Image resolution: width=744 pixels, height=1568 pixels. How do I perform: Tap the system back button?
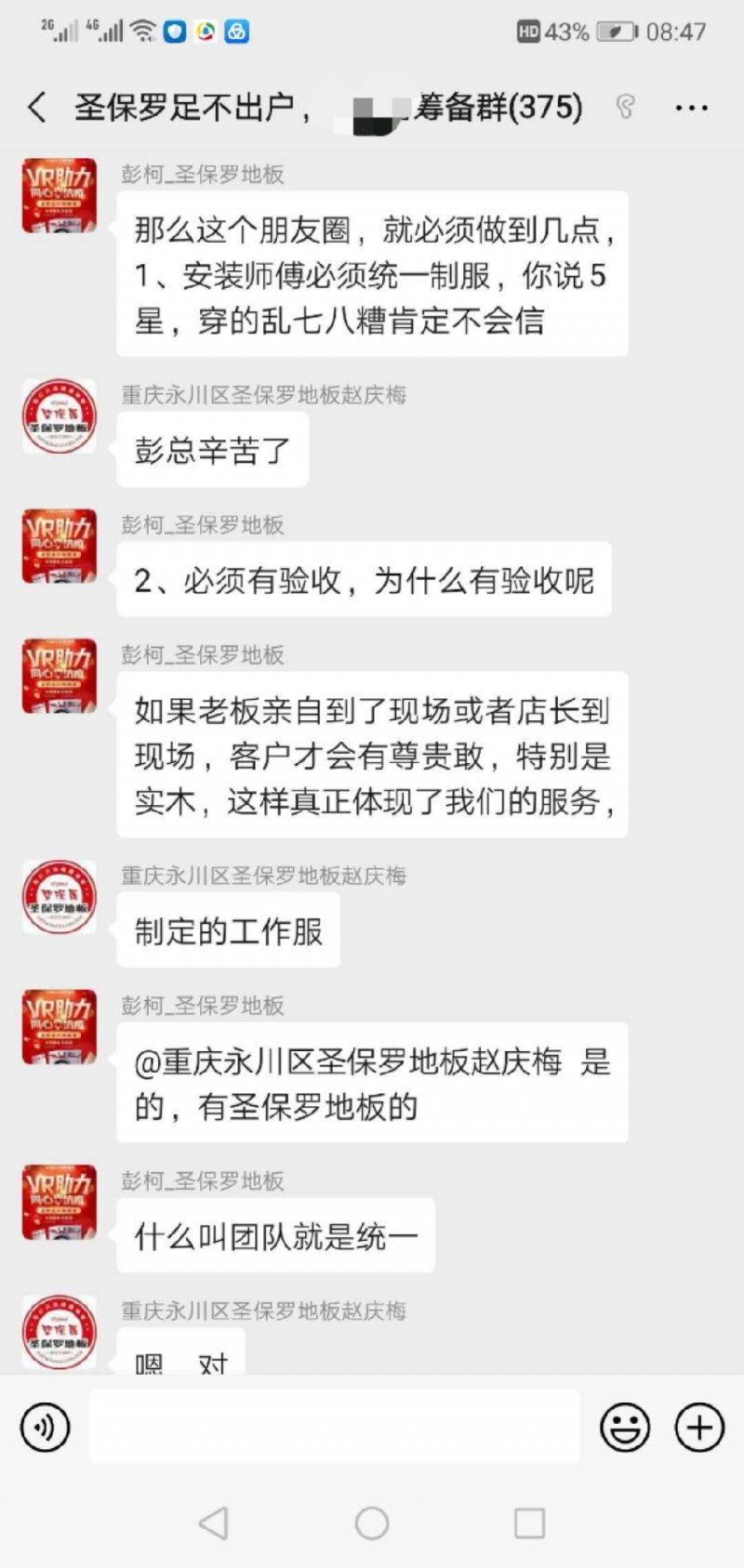pos(214,1523)
